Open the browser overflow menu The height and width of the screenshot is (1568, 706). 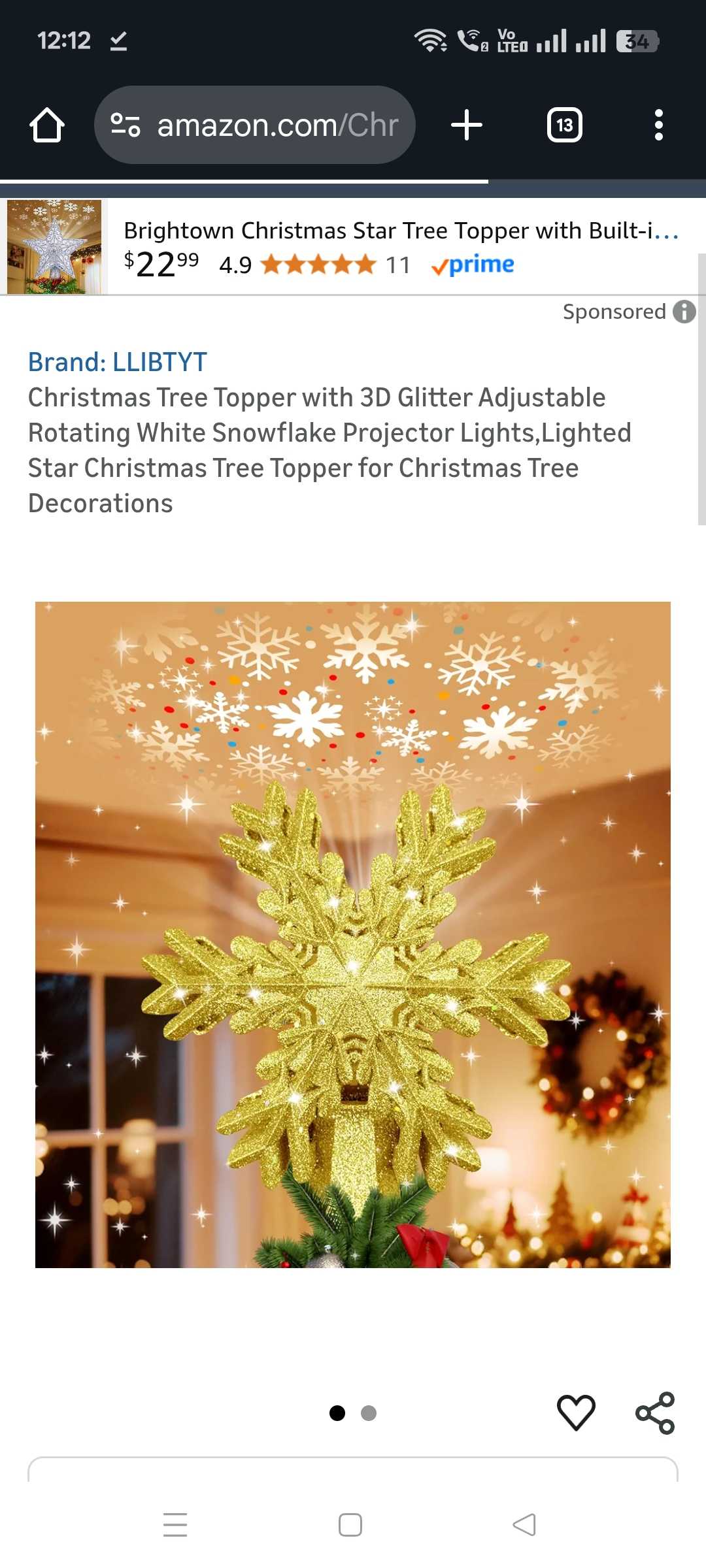tap(658, 125)
